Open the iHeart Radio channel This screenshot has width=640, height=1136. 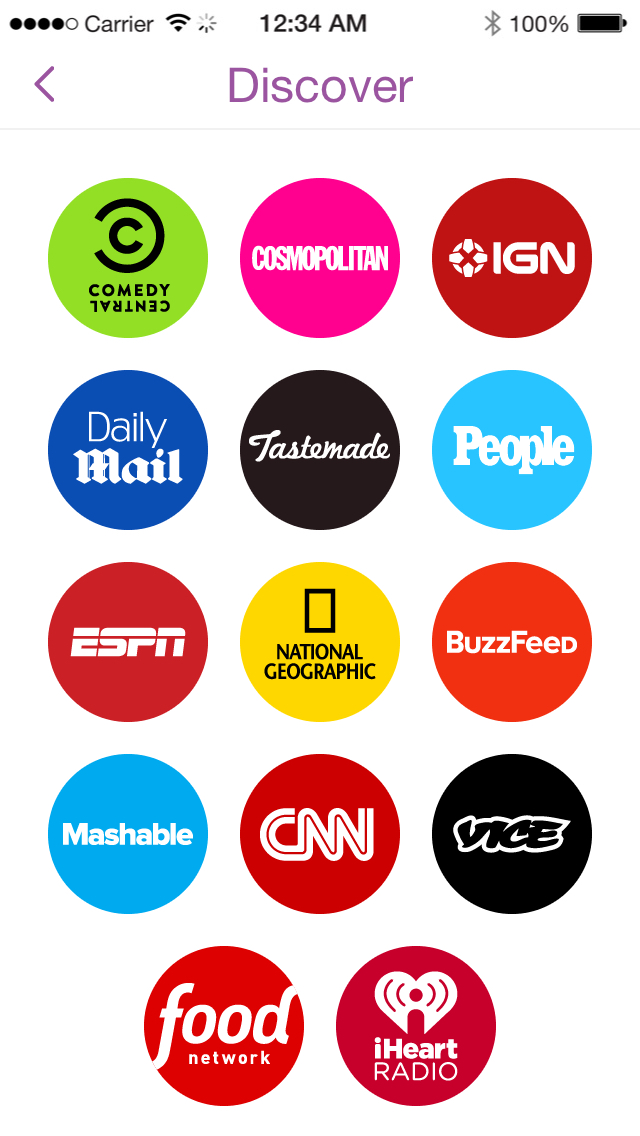coord(416,1026)
